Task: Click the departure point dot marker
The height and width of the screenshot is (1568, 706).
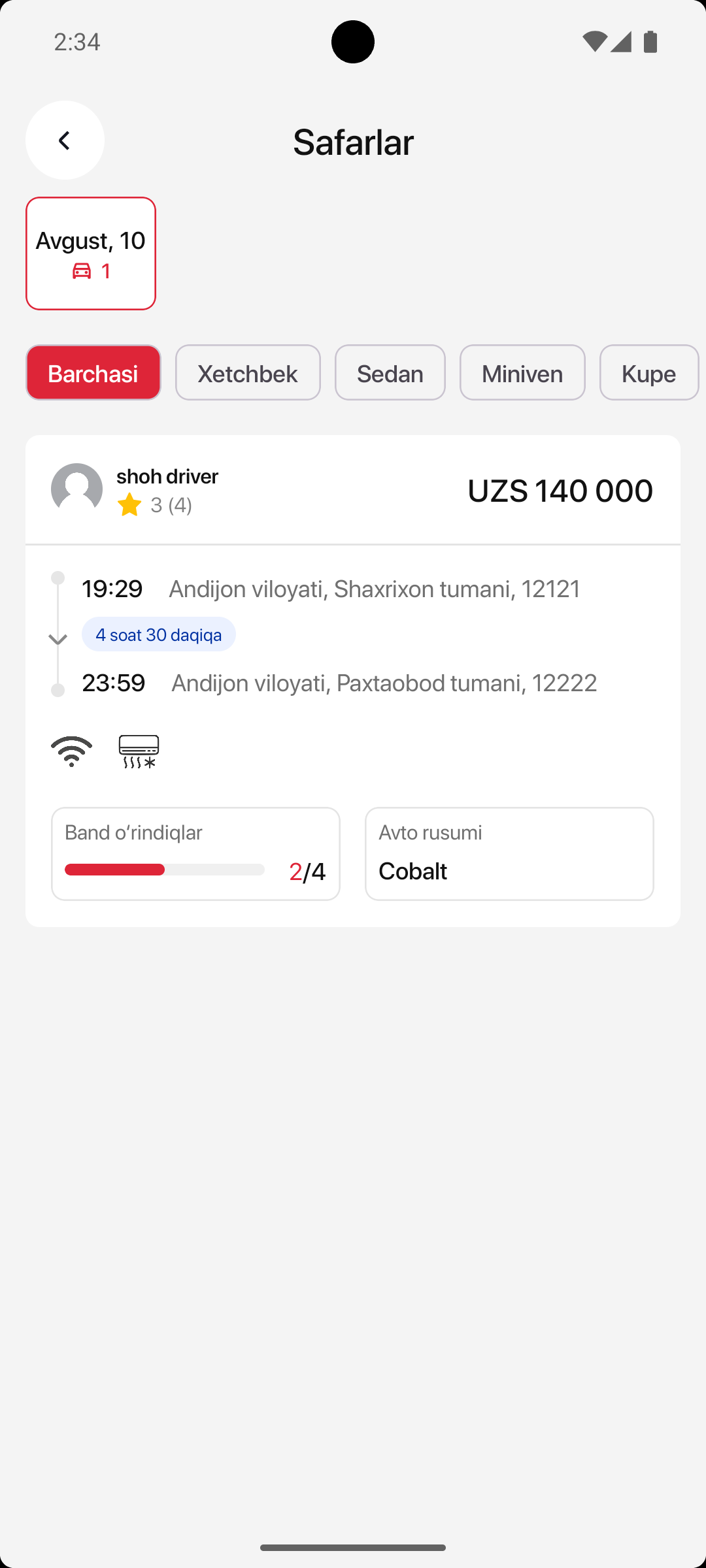Action: click(58, 576)
